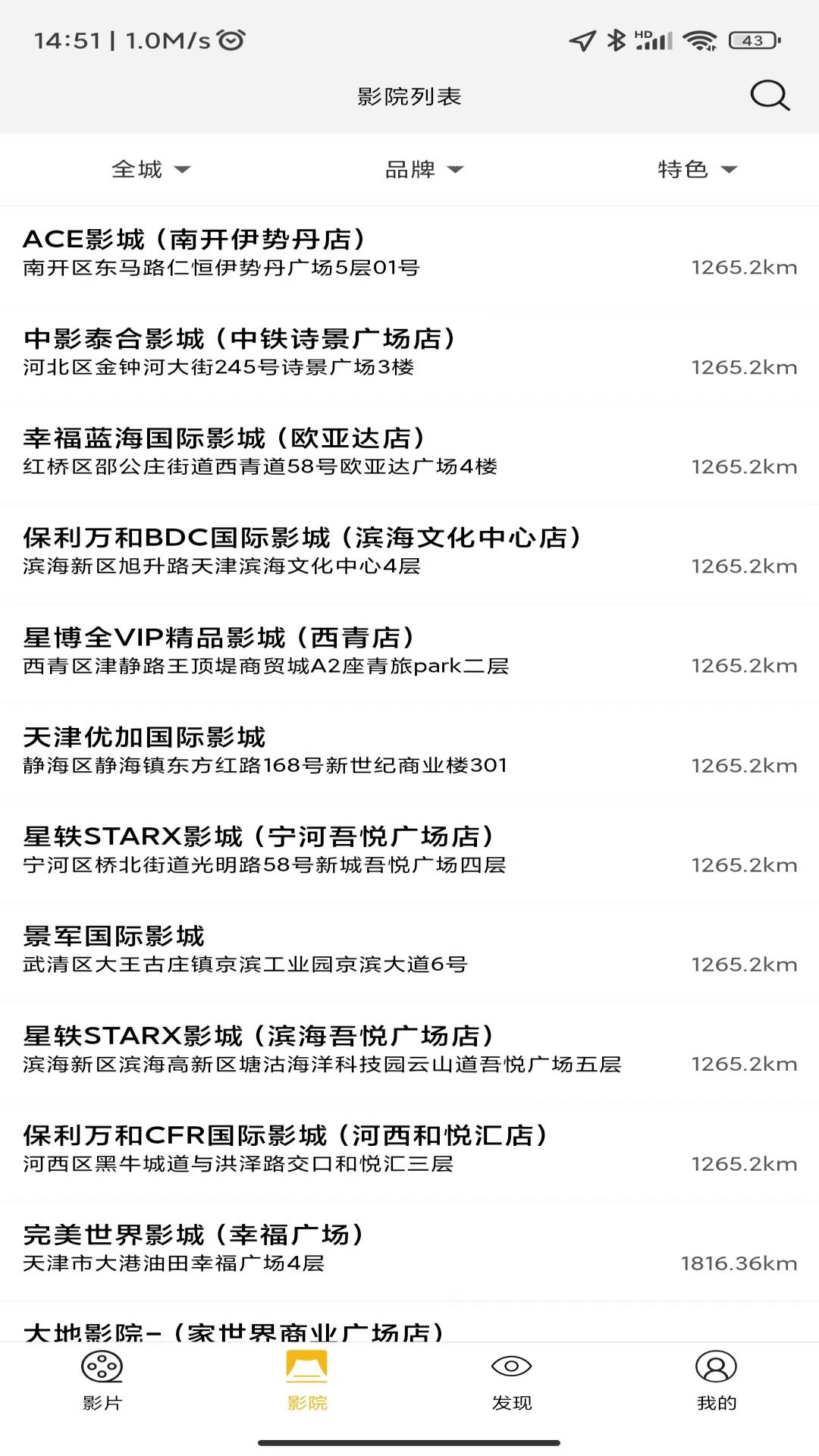
Task: Switch to the 发现 tab
Action: coord(512,1381)
